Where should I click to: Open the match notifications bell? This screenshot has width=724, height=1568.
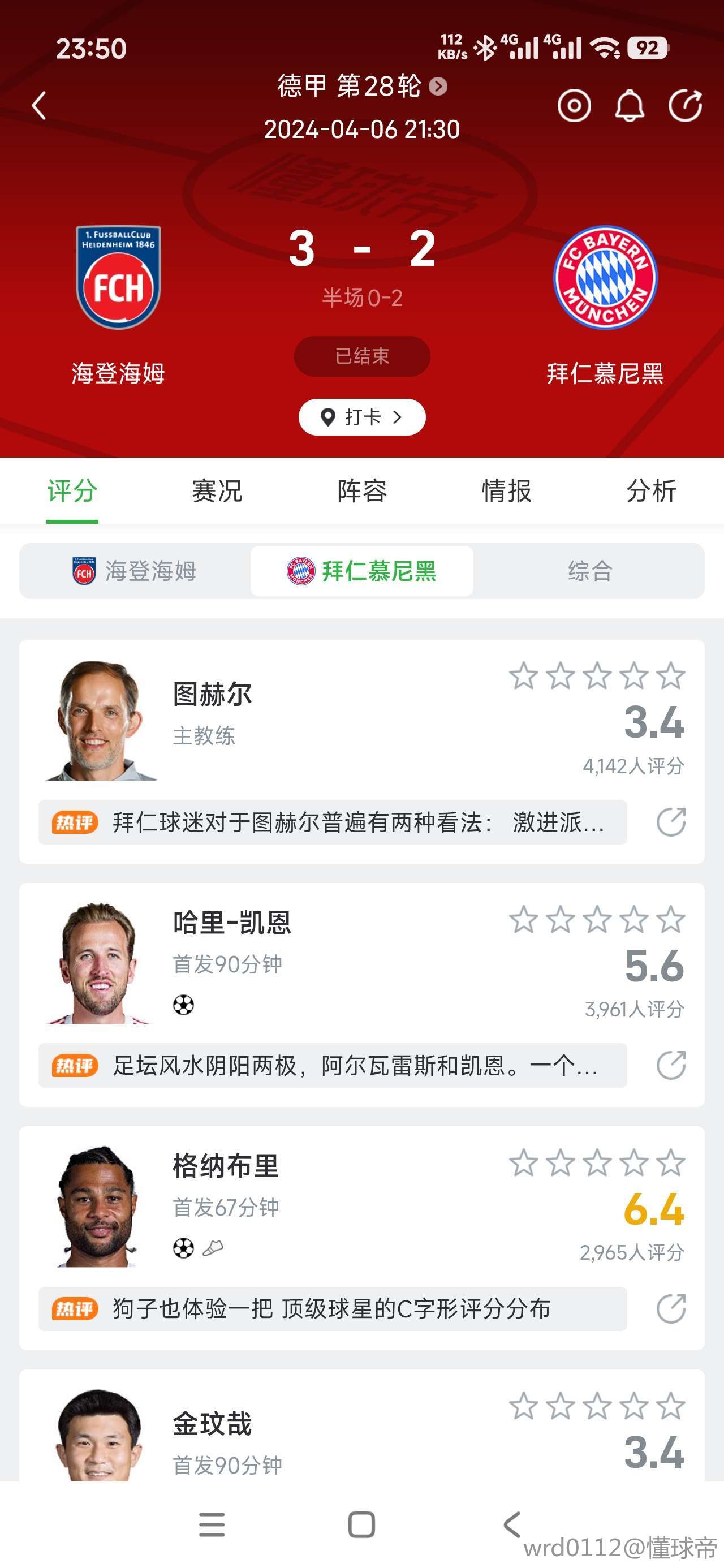629,106
